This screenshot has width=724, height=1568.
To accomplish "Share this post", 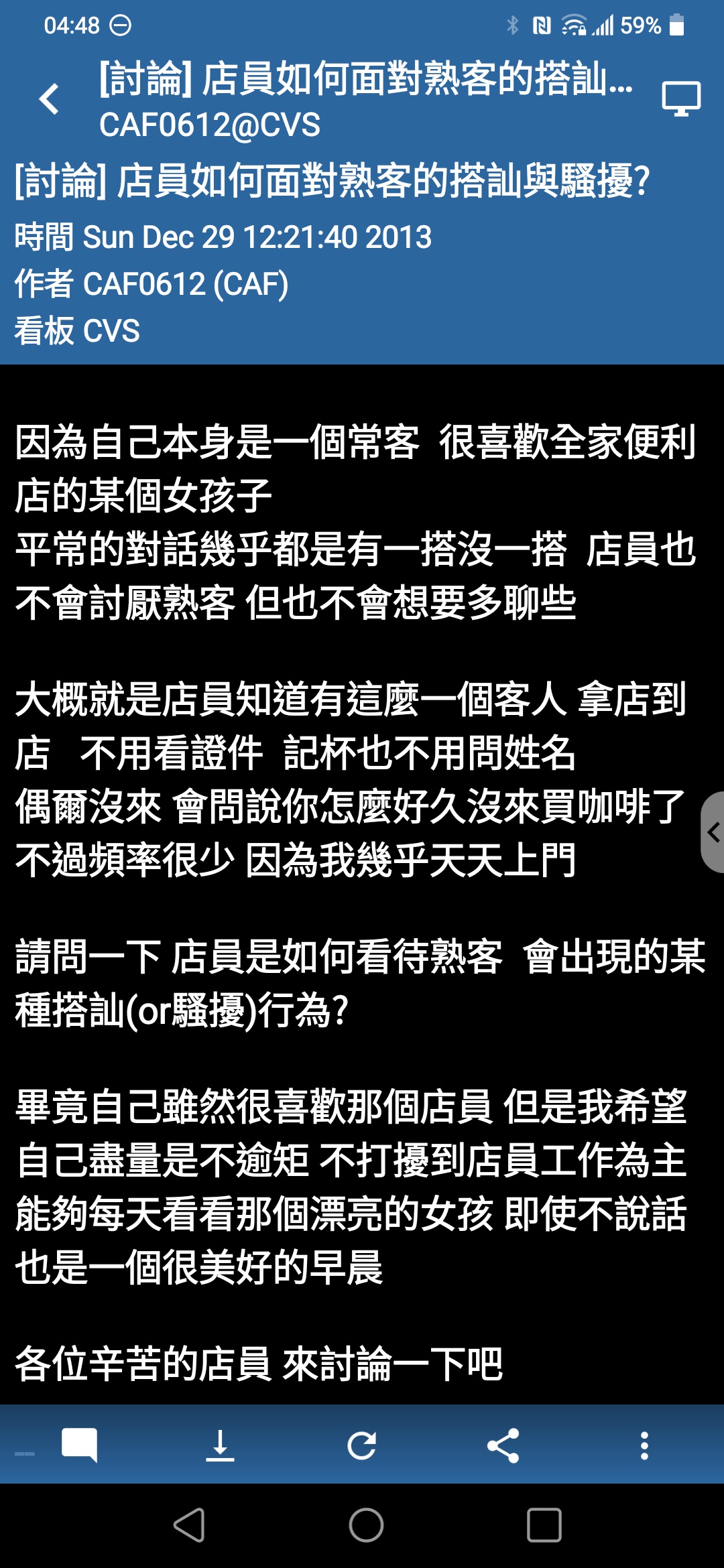I will [503, 1445].
